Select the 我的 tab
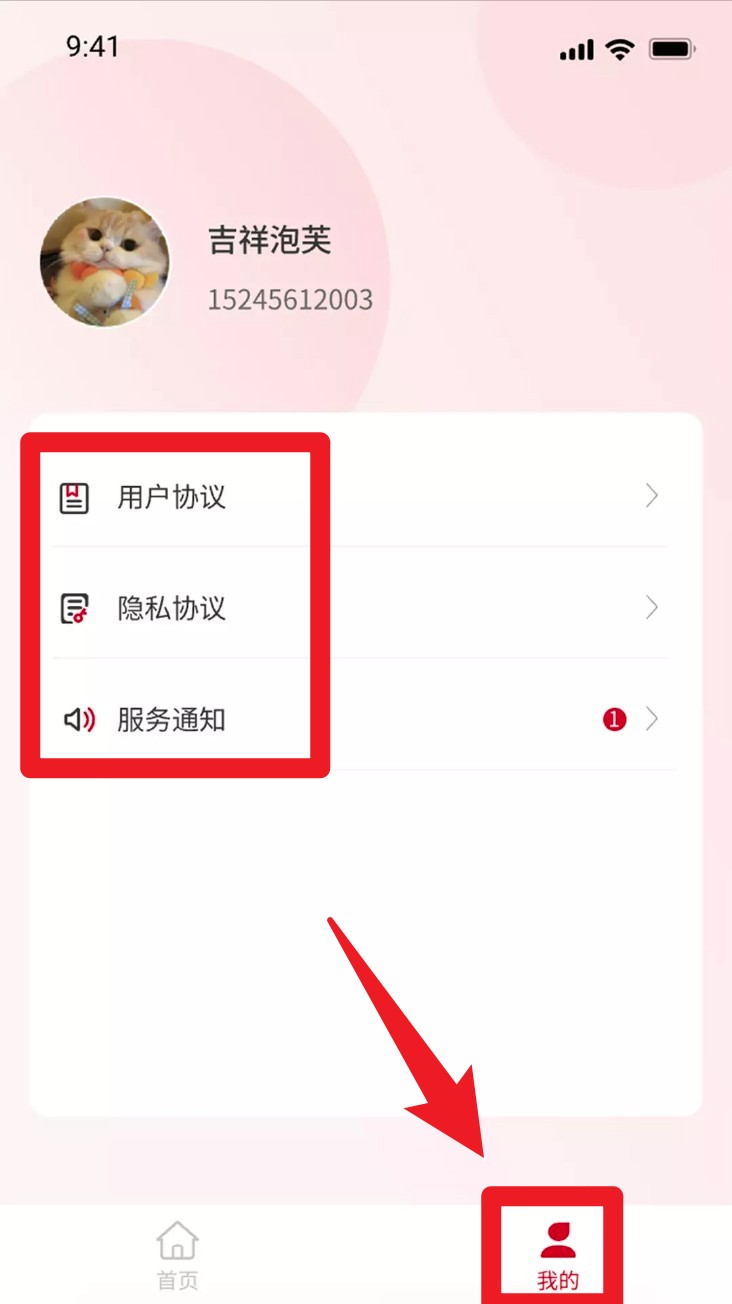 click(x=557, y=1255)
